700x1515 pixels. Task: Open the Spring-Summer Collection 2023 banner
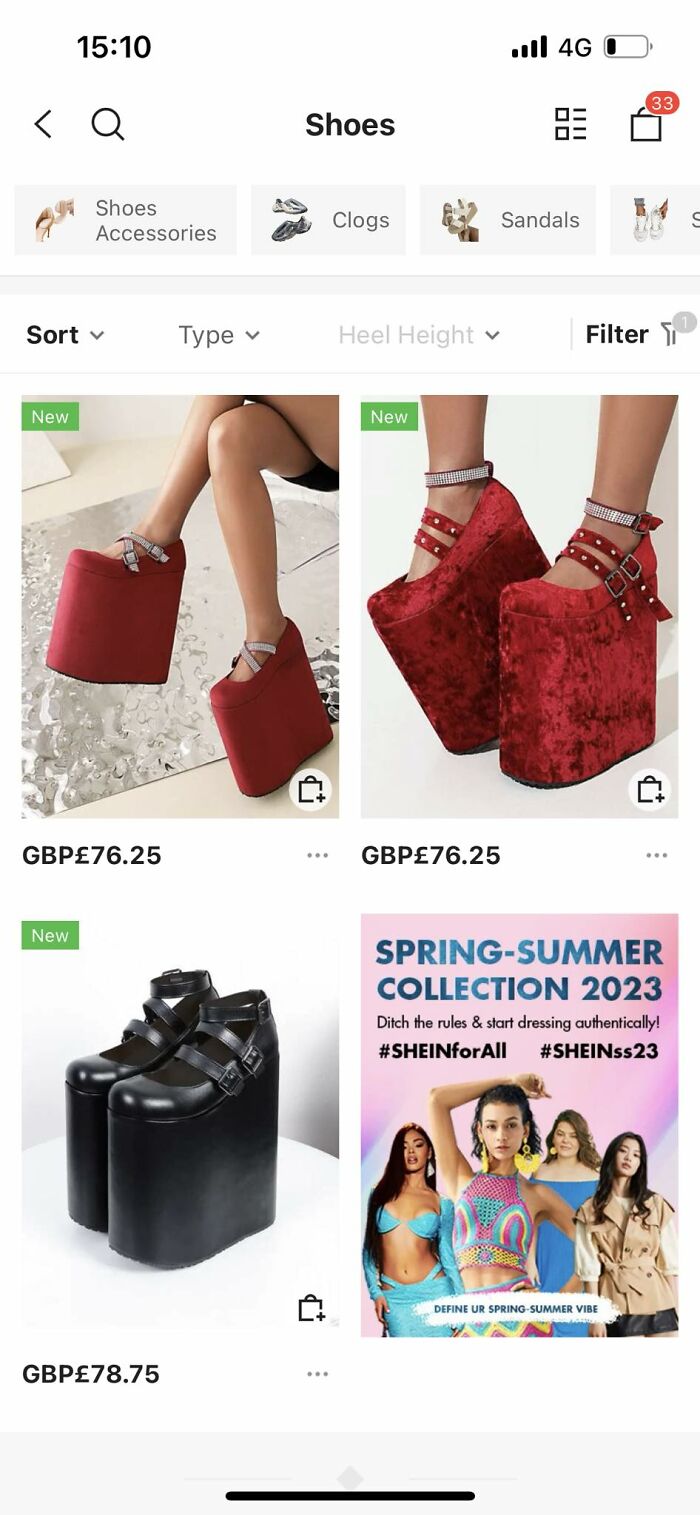(519, 1125)
